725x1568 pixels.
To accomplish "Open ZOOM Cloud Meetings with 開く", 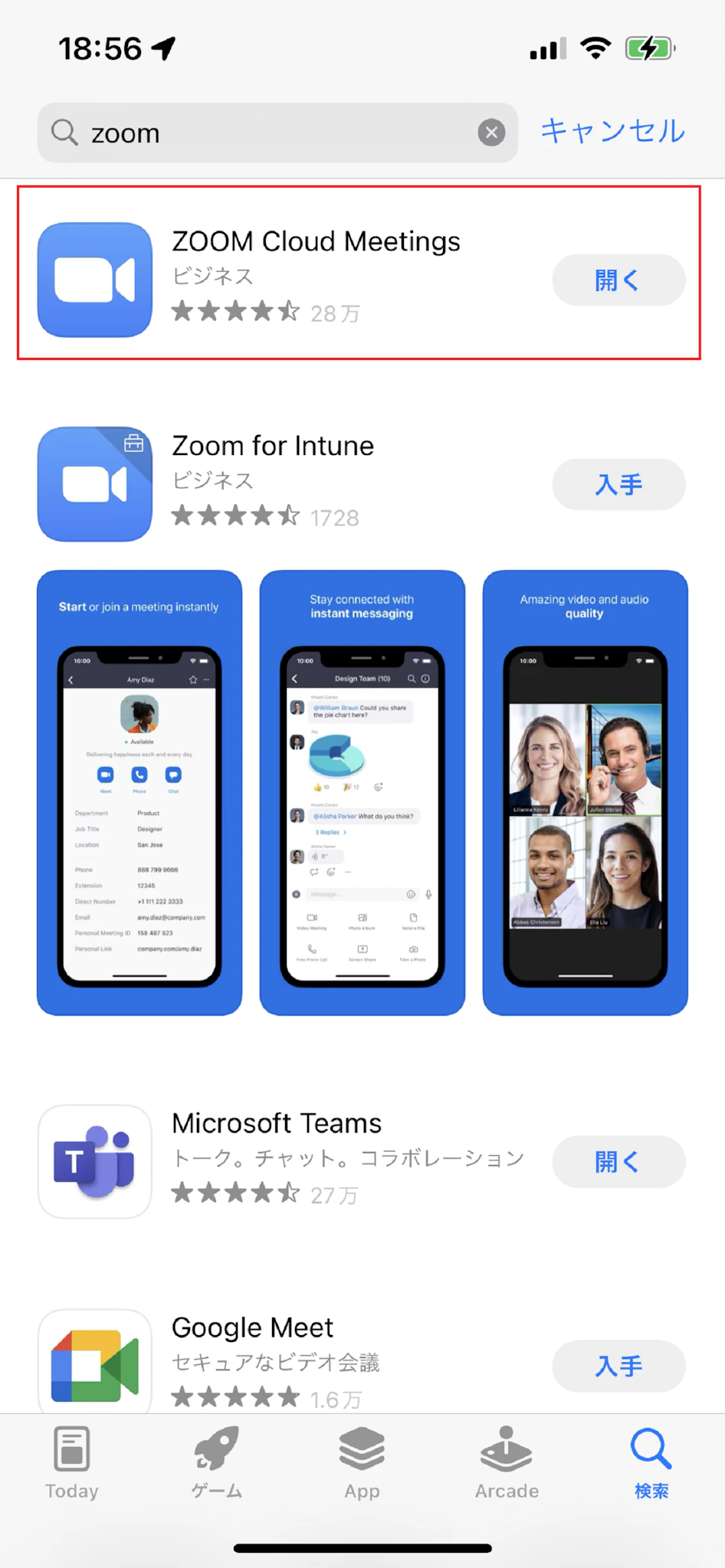I will click(618, 280).
